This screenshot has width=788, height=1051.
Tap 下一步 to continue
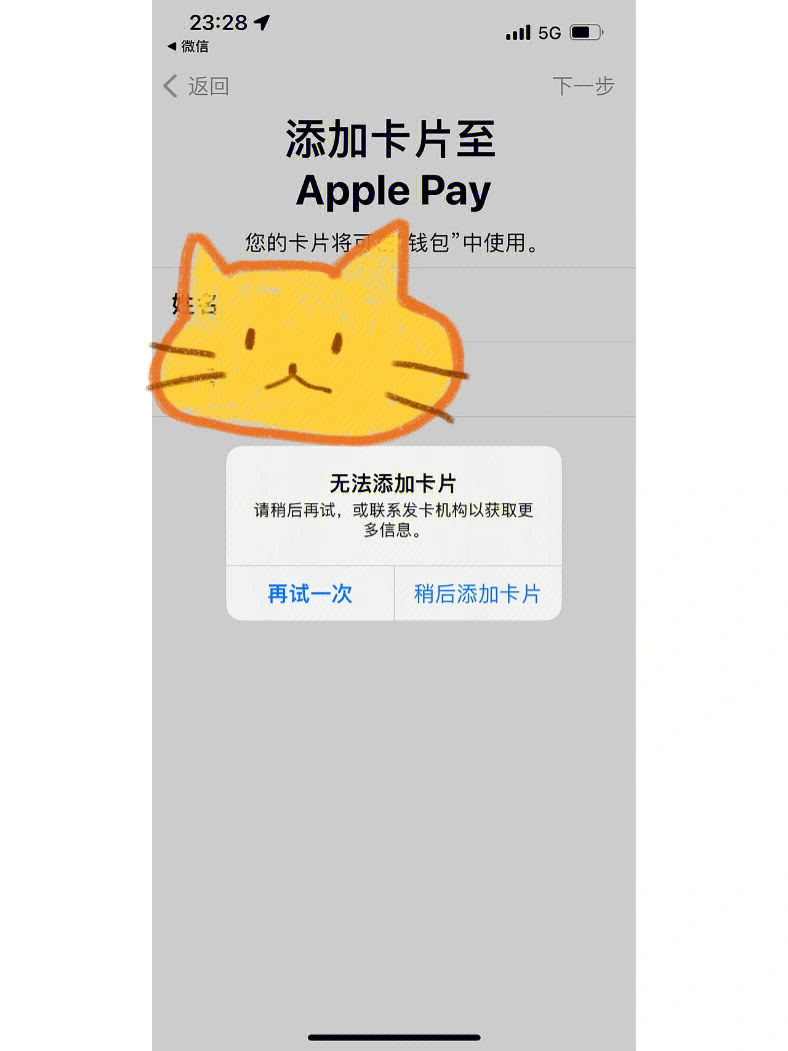click(x=583, y=86)
